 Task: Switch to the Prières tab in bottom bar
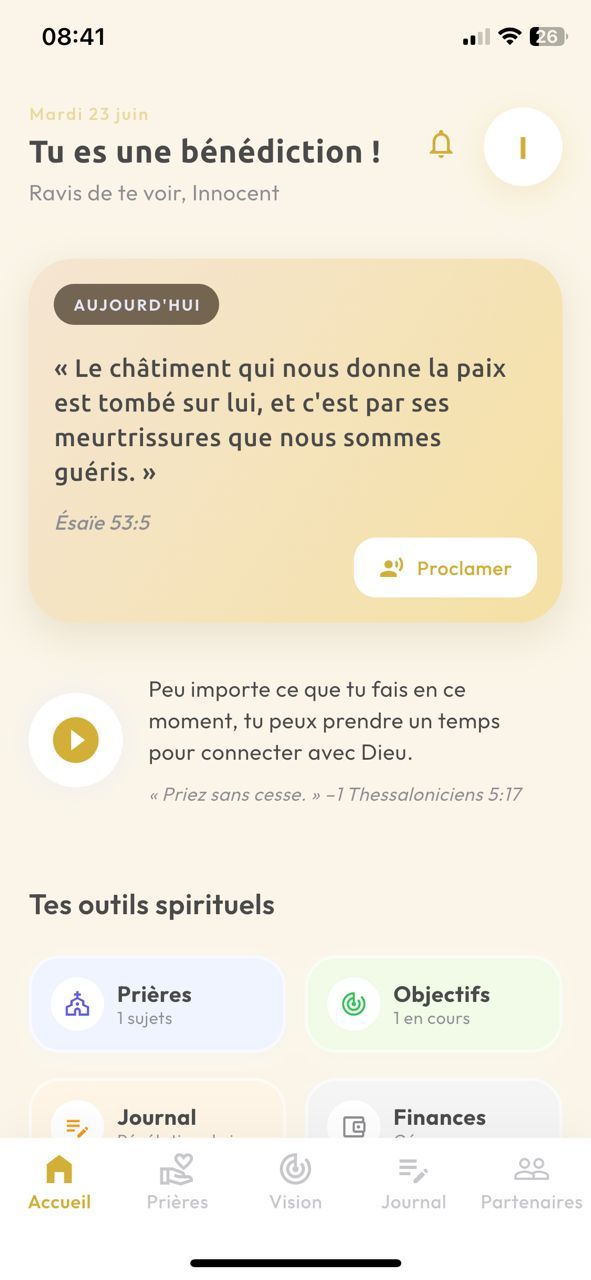[x=177, y=1183]
